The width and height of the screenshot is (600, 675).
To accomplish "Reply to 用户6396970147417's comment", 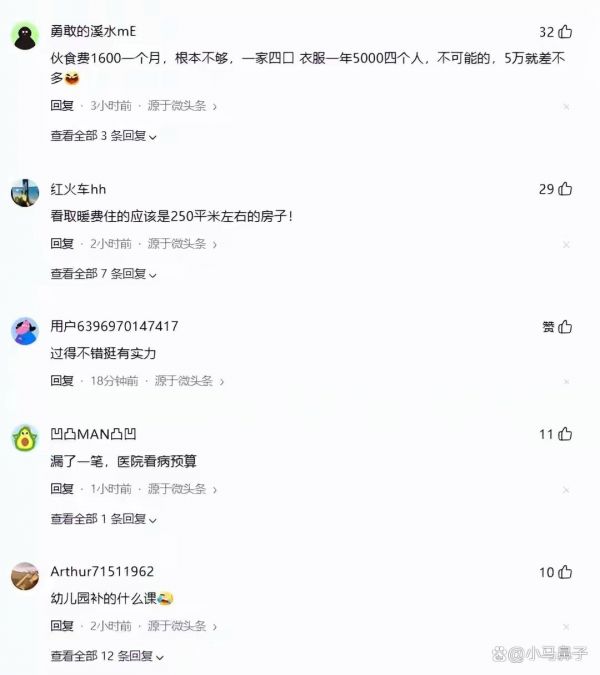I will [x=62, y=381].
